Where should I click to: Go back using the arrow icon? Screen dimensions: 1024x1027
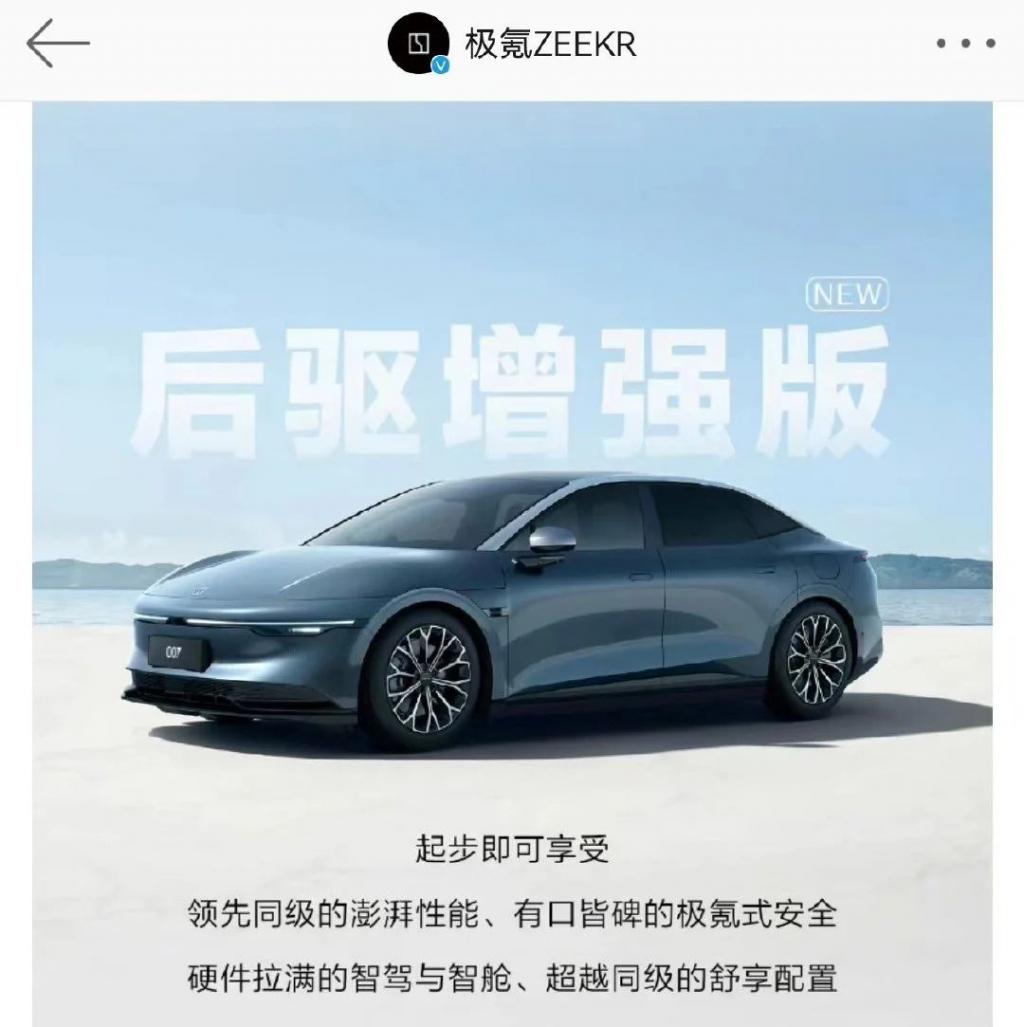point(57,44)
